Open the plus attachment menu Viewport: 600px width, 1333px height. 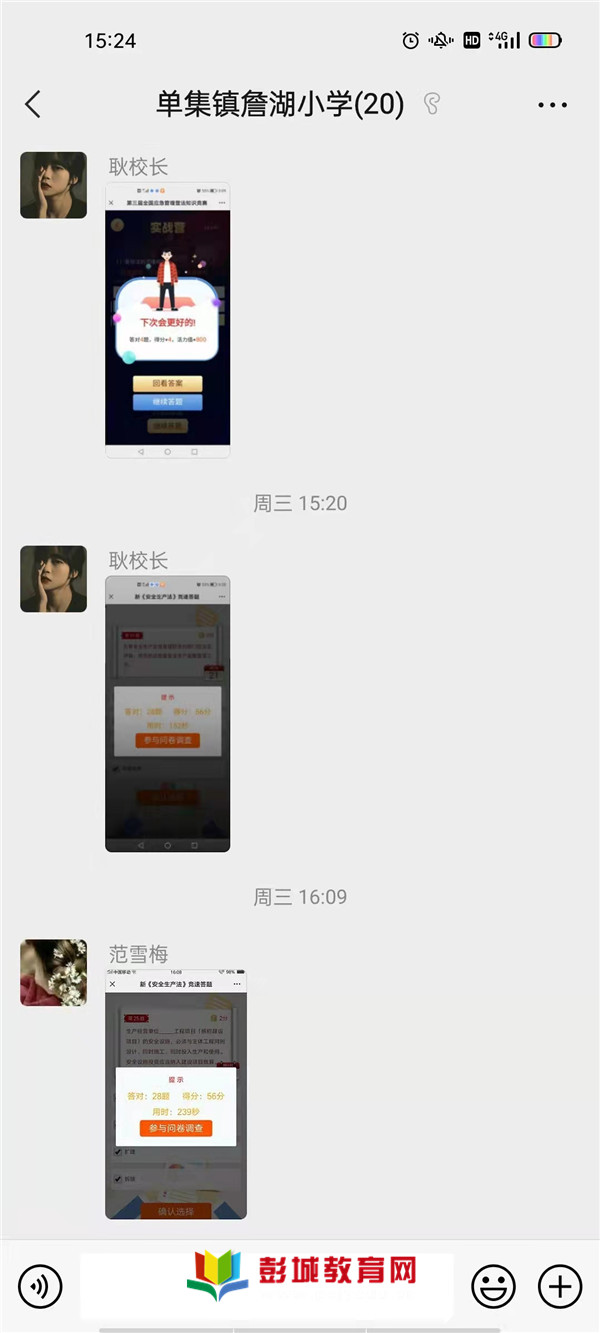560,1285
